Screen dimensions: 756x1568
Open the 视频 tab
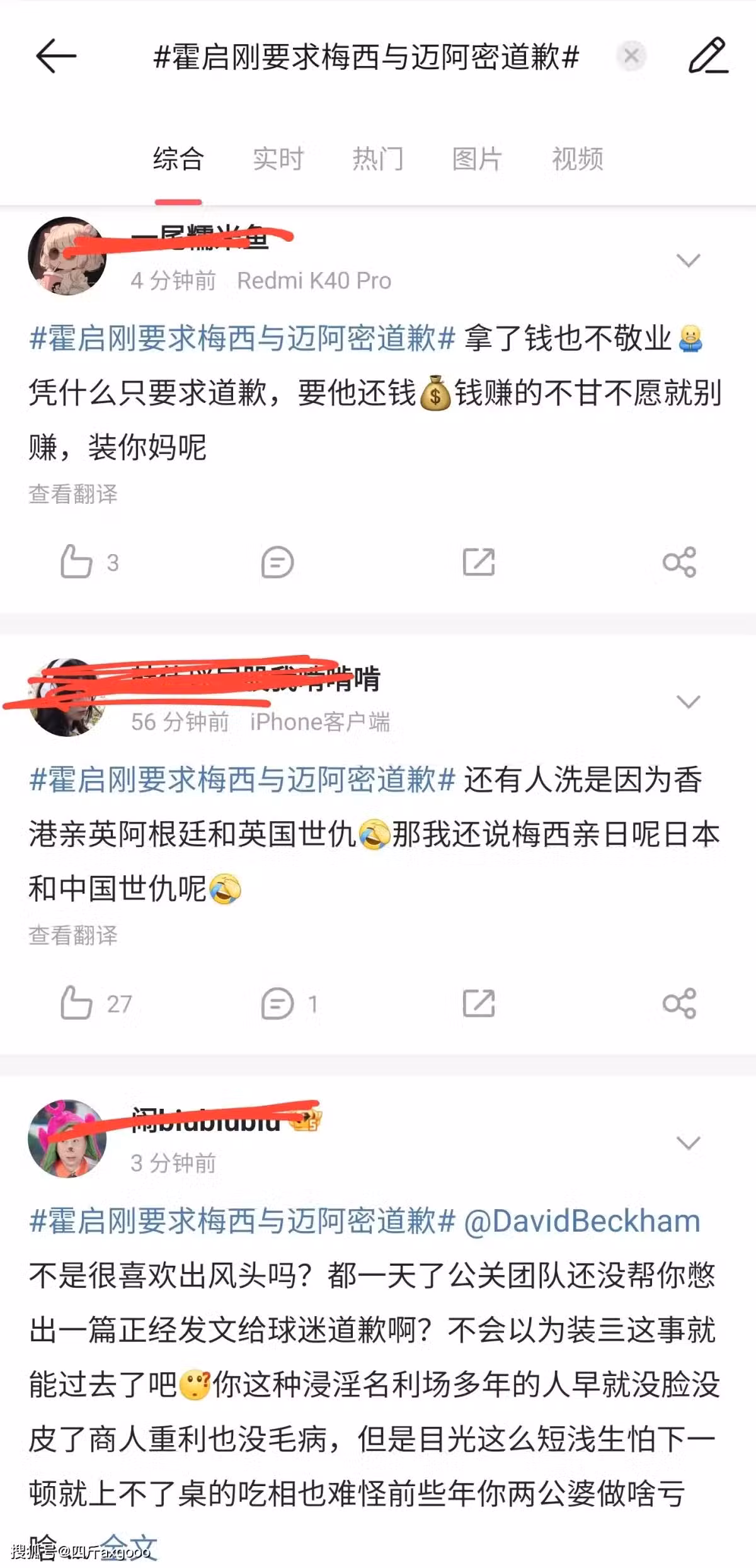tap(577, 159)
